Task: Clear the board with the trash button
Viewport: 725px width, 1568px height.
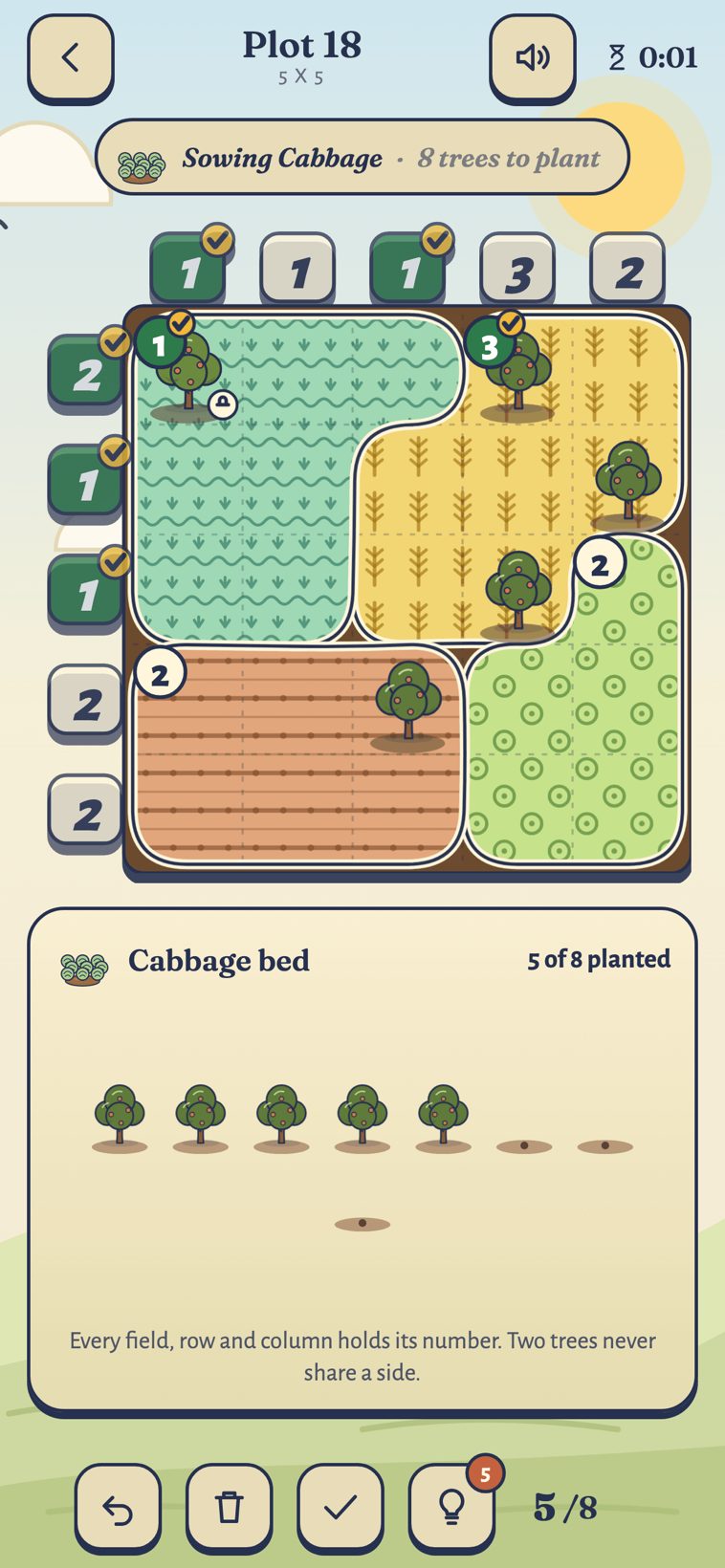Action: pyautogui.click(x=229, y=1508)
